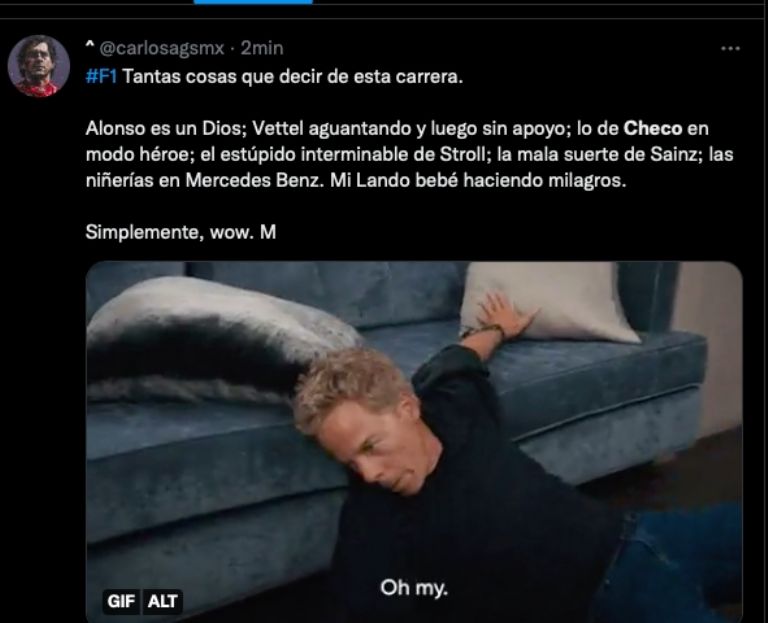
Task: Open the @carlosagsmx profile handle
Action: click(162, 48)
